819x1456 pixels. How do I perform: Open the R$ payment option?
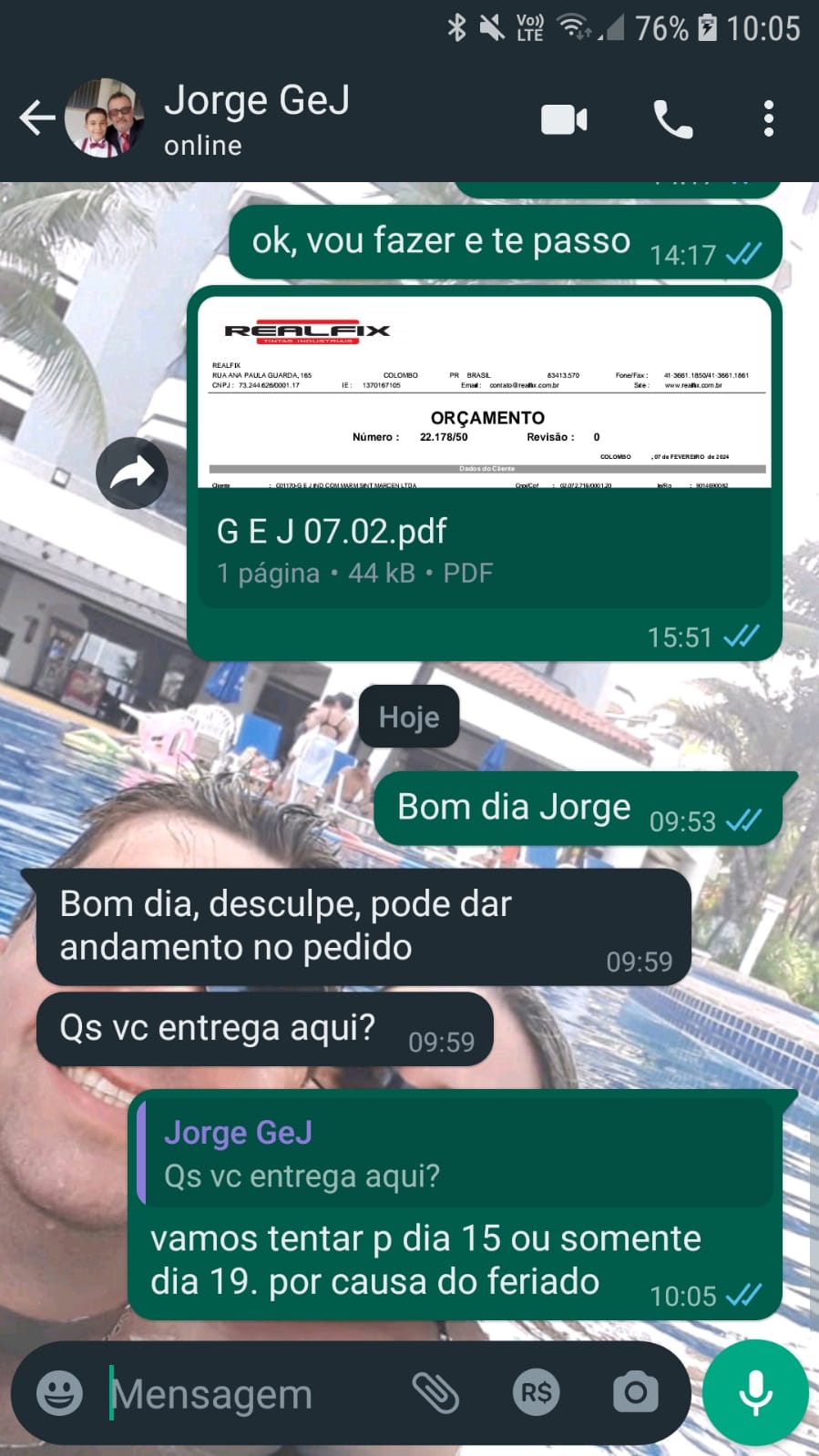(536, 1393)
